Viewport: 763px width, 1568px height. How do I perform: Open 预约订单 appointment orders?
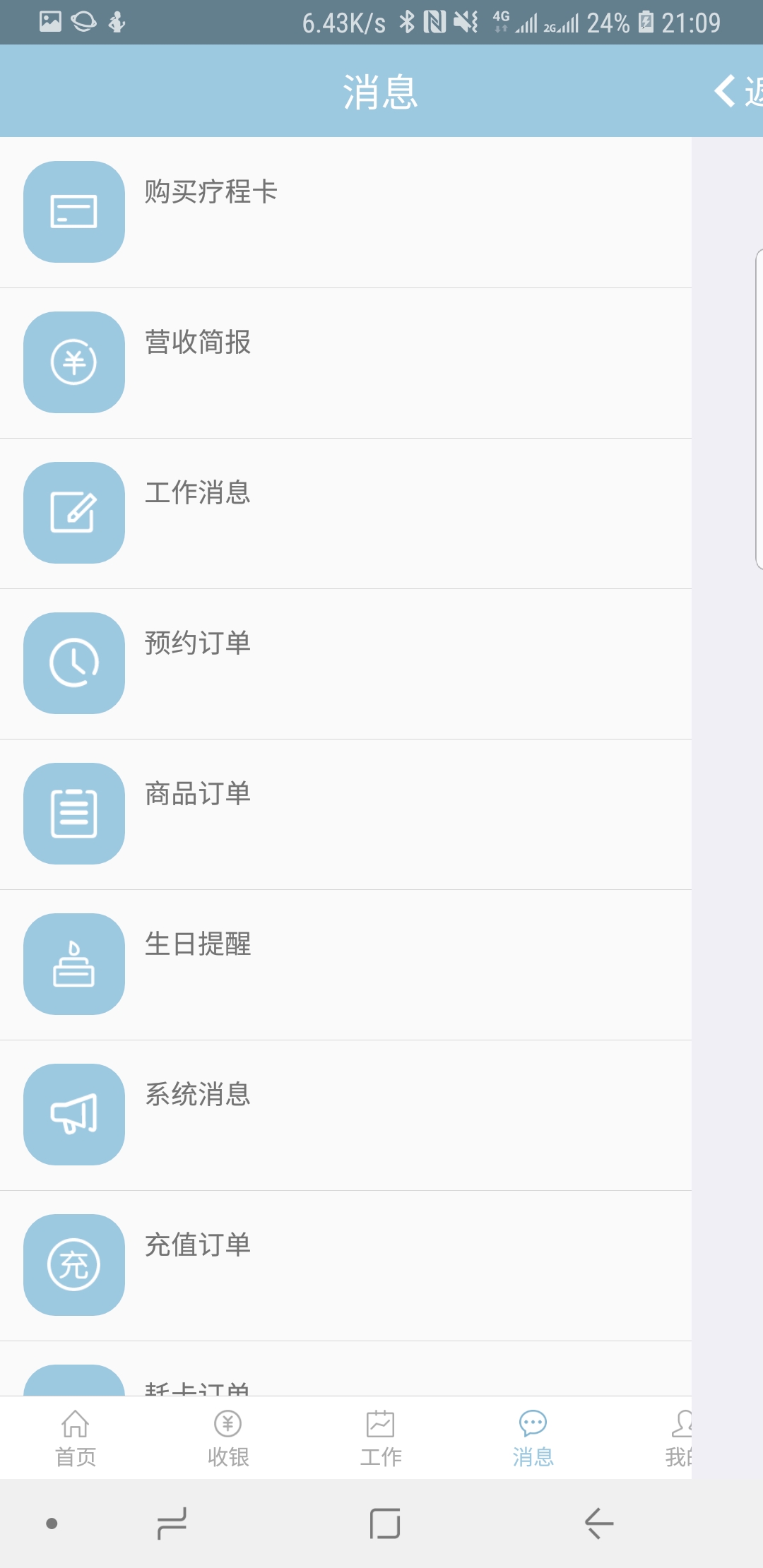[345, 664]
